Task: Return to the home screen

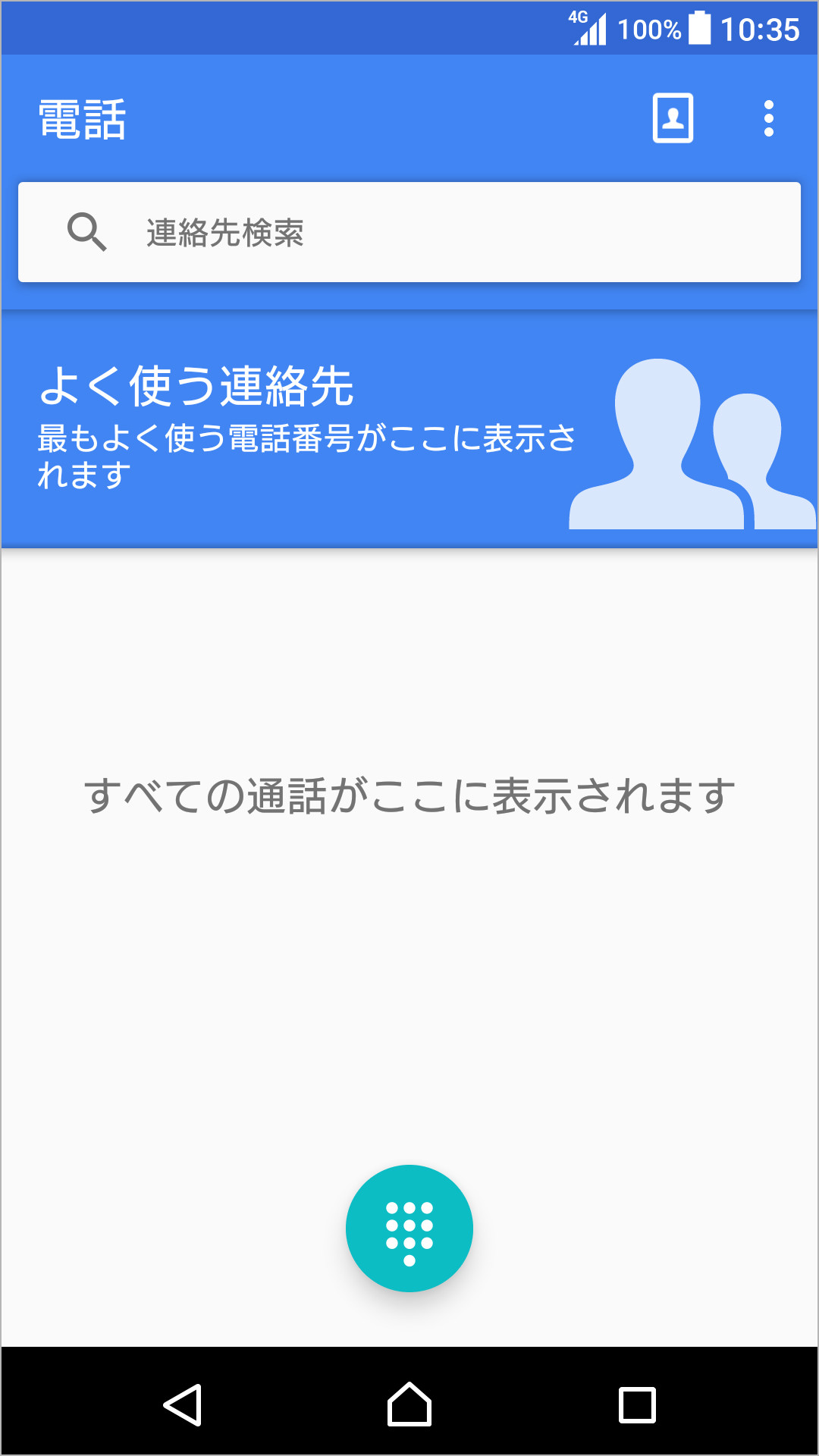Action: tap(409, 1404)
